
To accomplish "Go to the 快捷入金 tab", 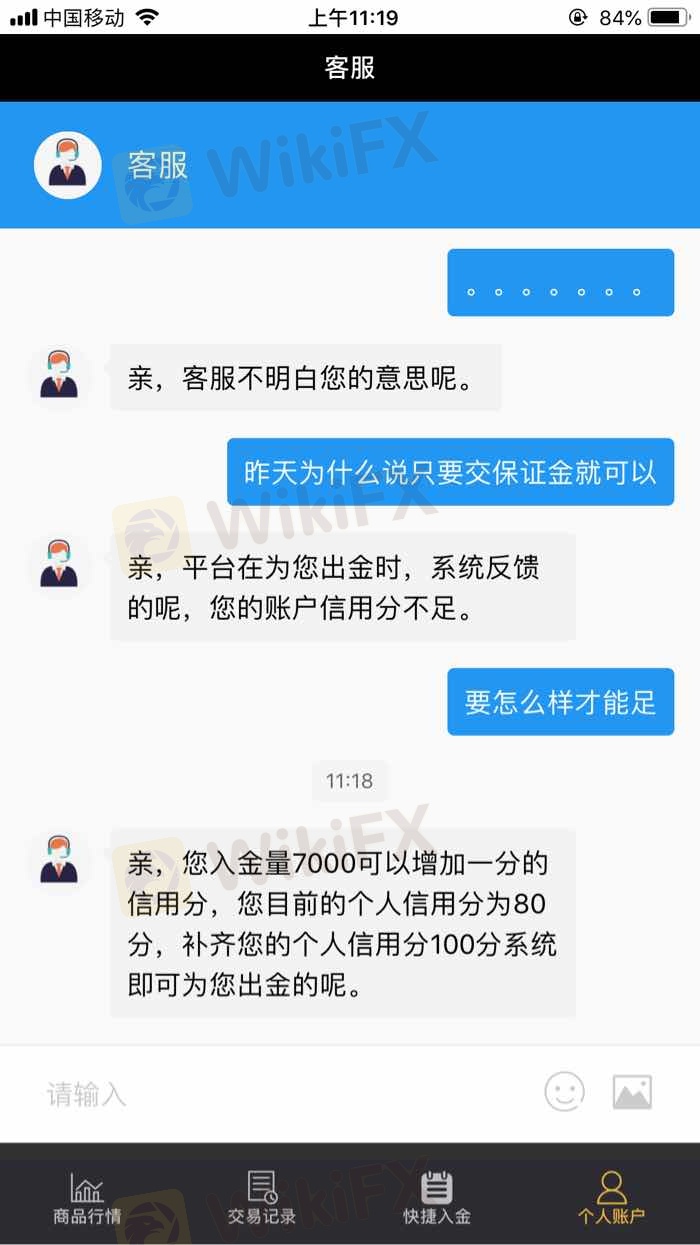I will [437, 1198].
